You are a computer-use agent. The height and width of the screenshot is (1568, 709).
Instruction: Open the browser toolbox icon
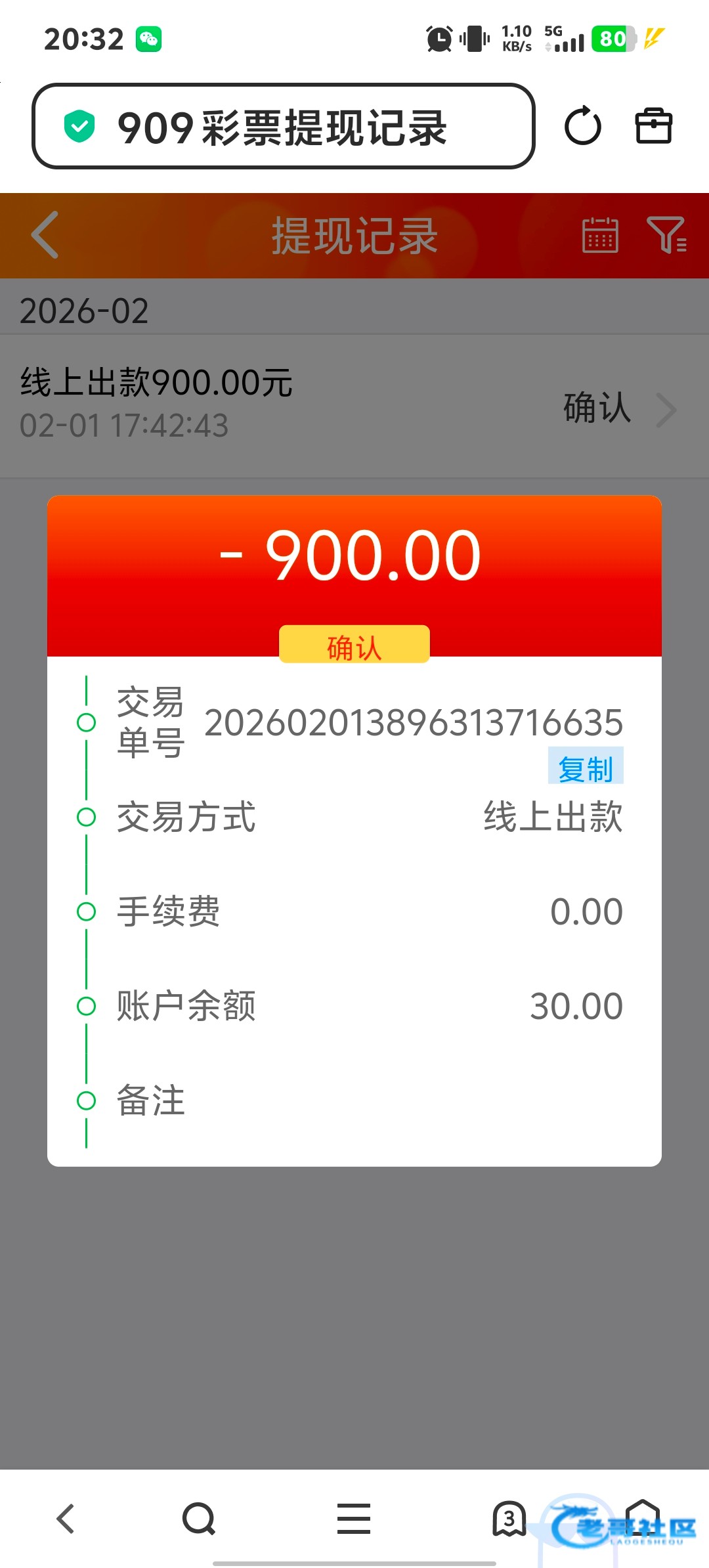(653, 126)
